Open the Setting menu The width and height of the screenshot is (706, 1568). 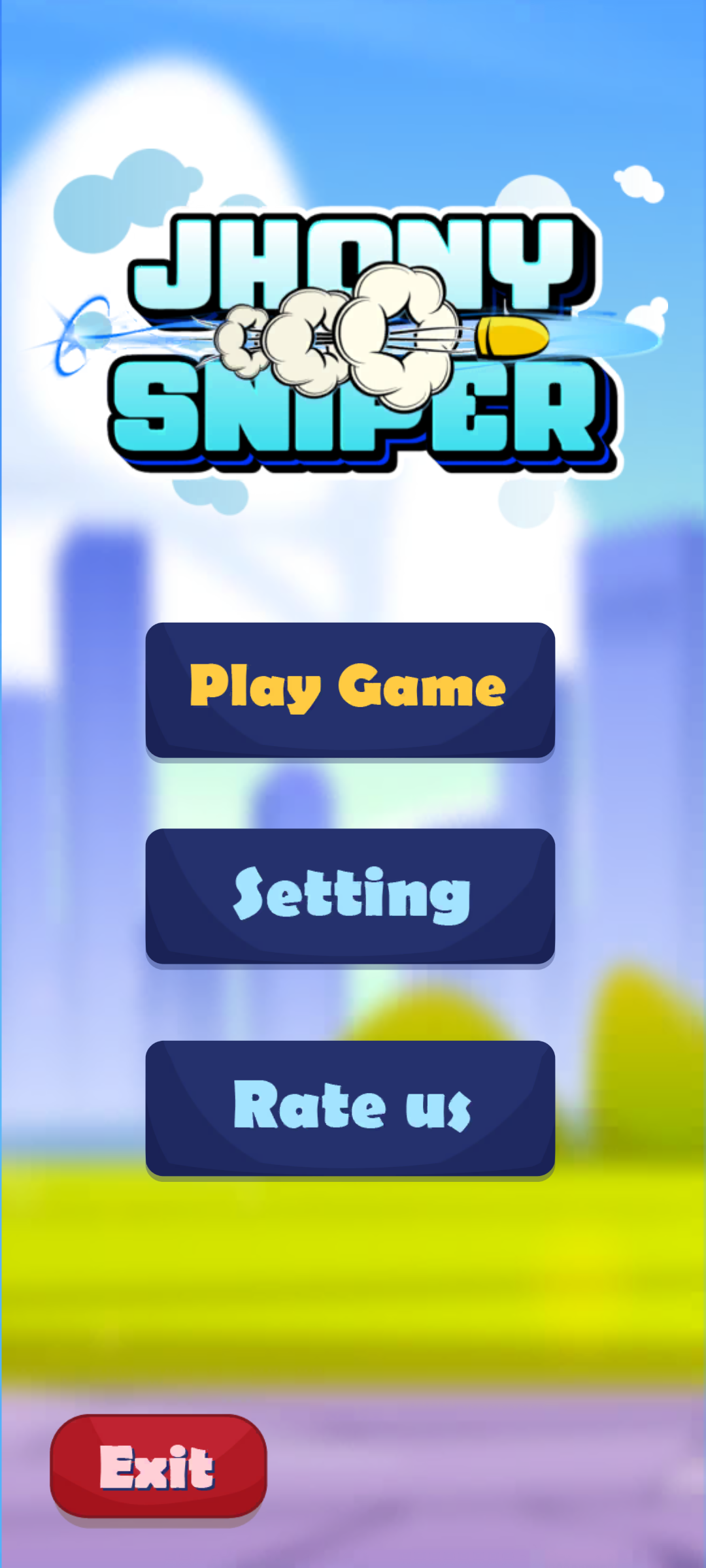tap(350, 896)
